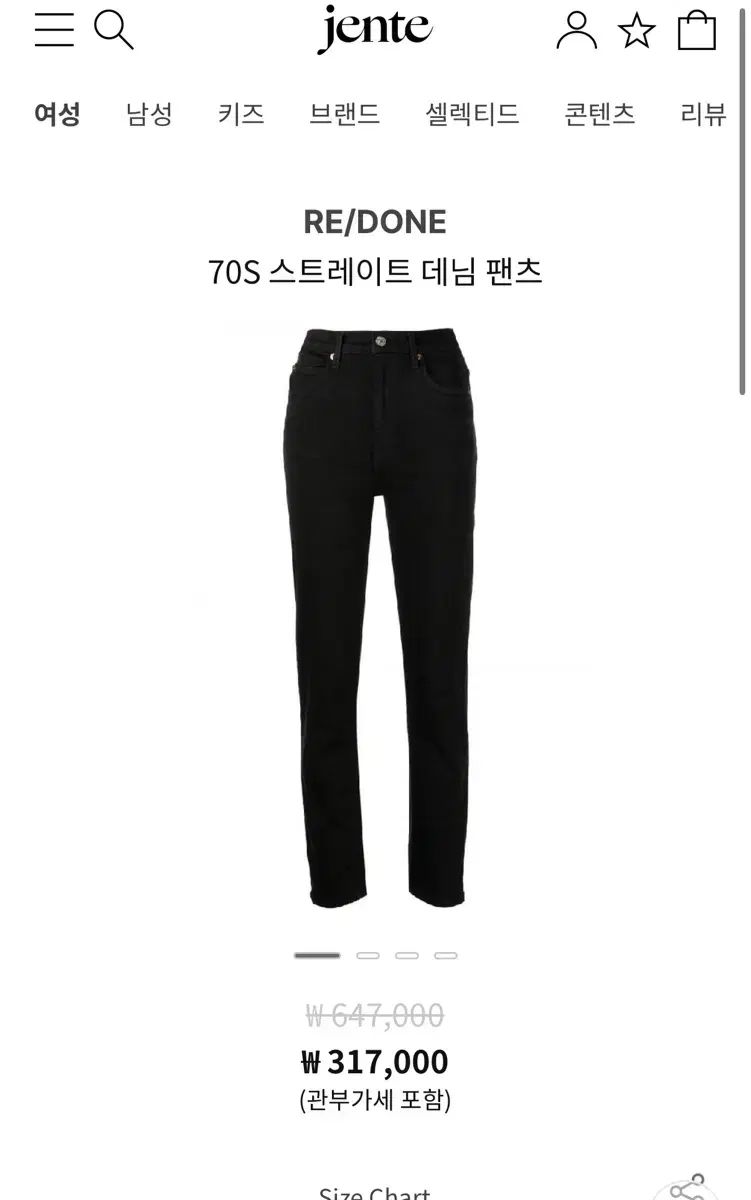Open the hamburger menu
This screenshot has height=1200, width=751.
tap(54, 30)
